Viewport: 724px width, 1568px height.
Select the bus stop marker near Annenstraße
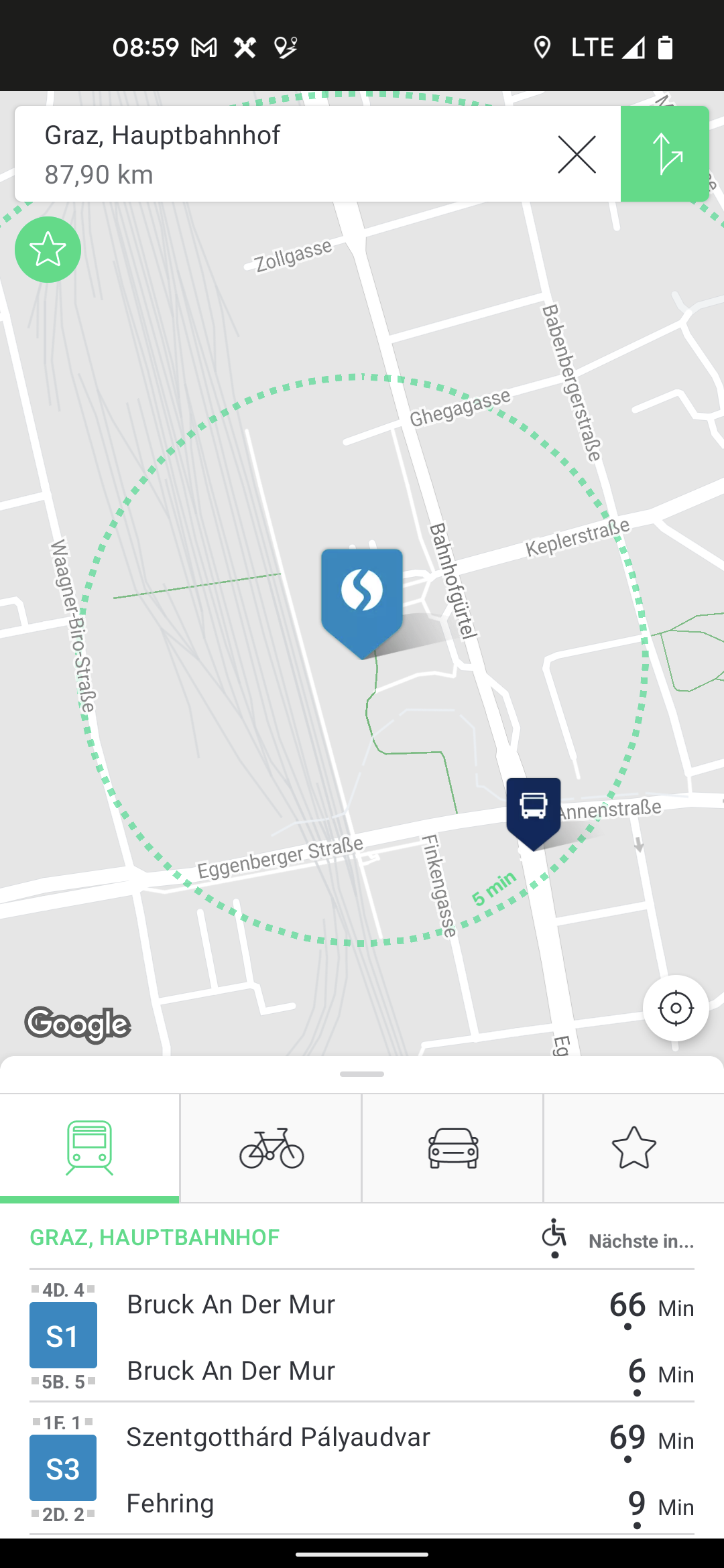(534, 808)
